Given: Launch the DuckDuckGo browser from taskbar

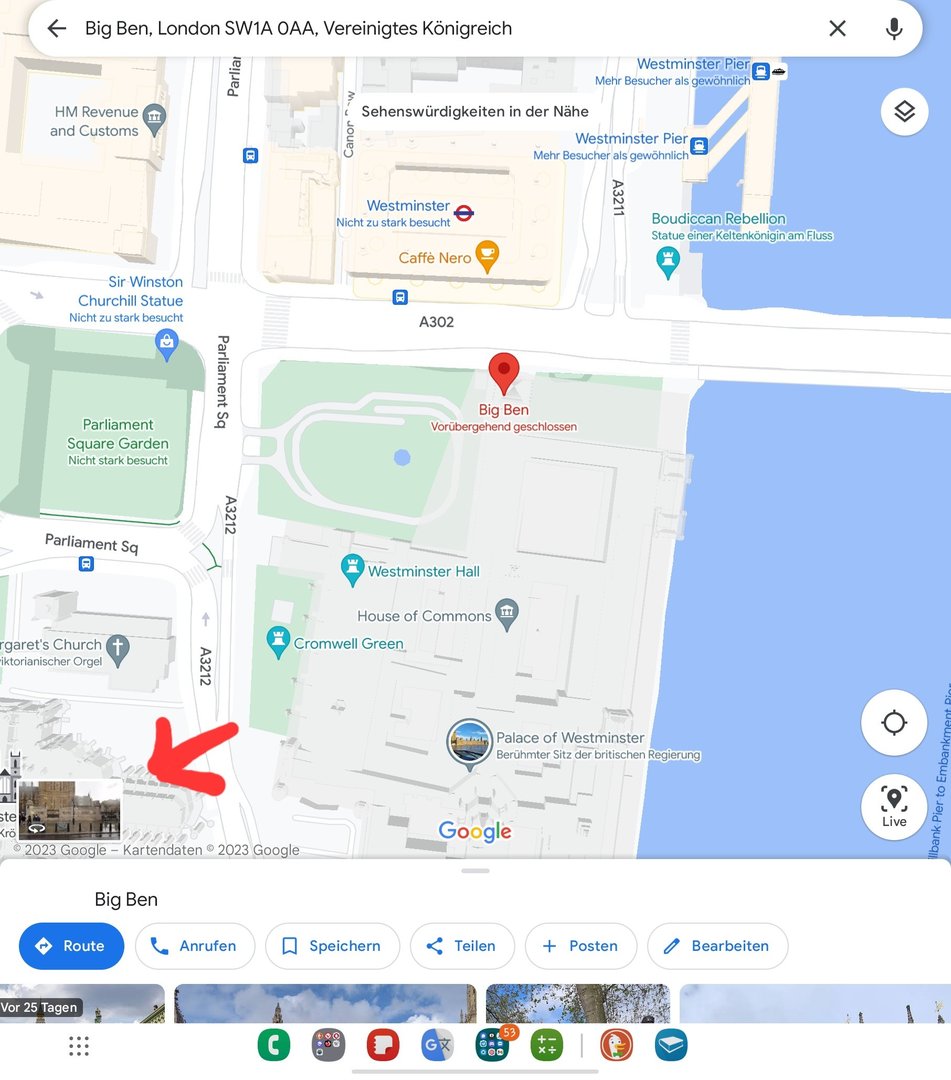Looking at the screenshot, I should click(x=616, y=1046).
